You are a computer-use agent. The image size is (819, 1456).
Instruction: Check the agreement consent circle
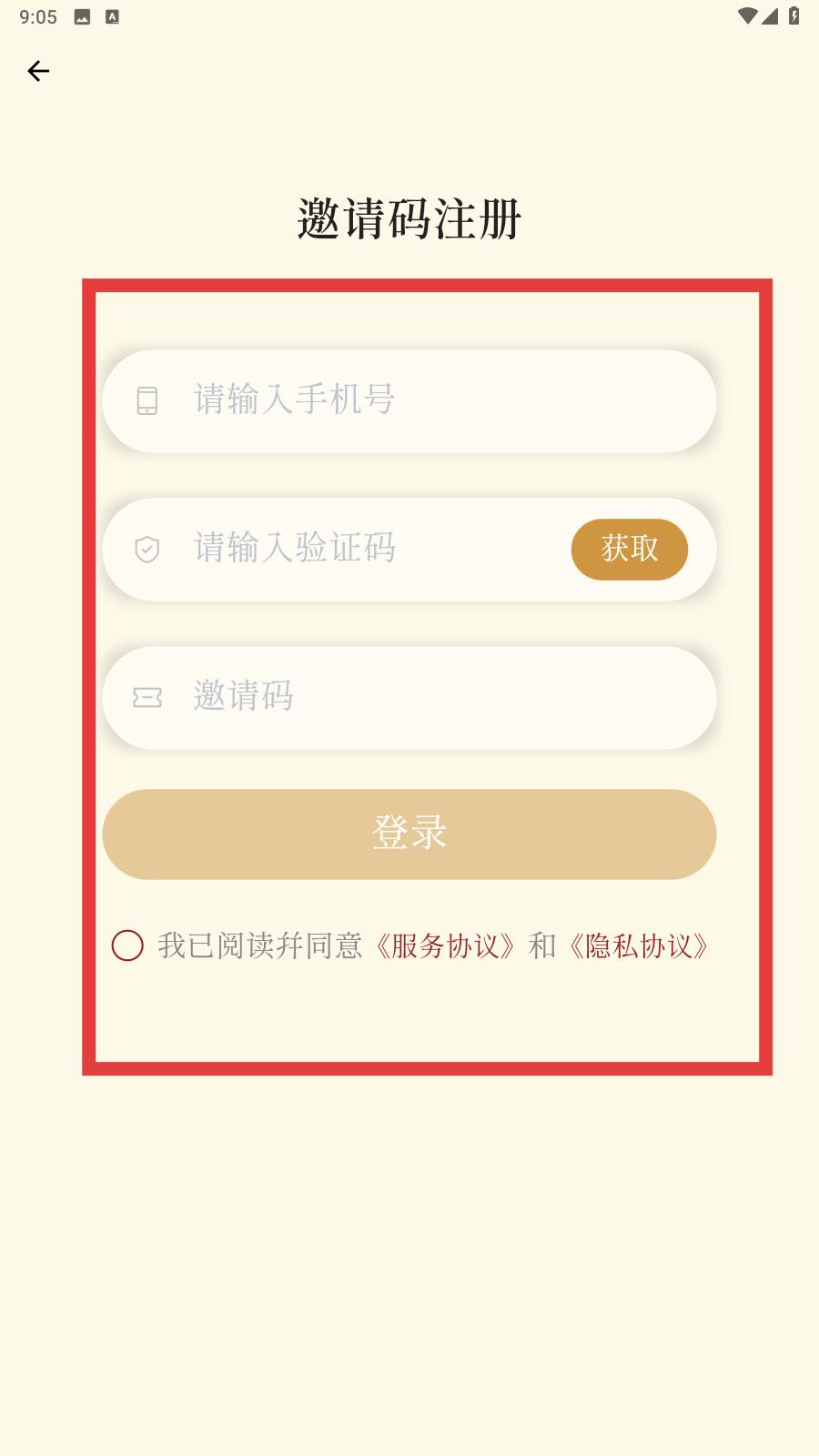[x=127, y=945]
